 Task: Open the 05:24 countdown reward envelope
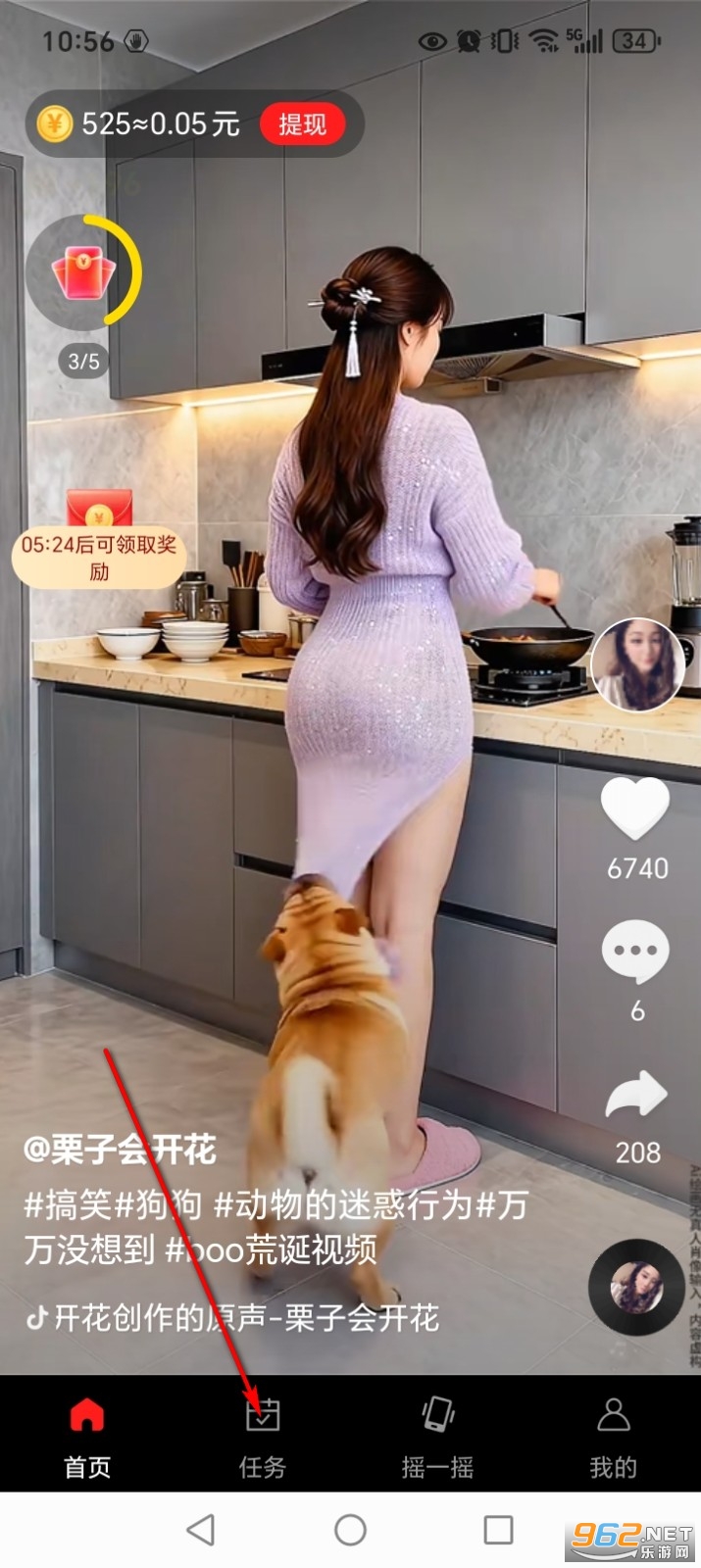pos(98,540)
